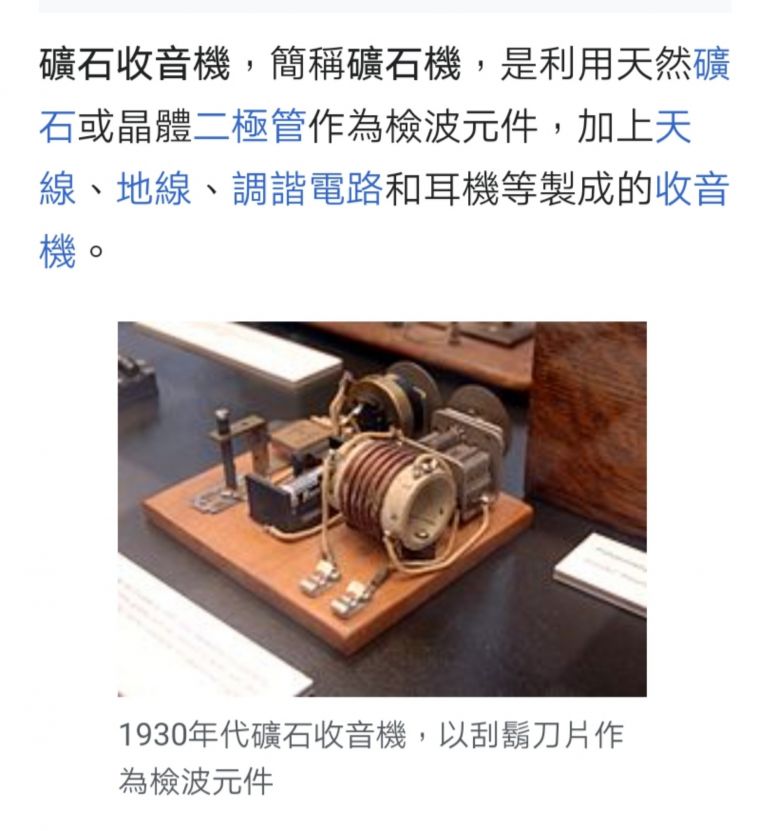Visit the 調諧電路 link
This screenshot has width=757, height=831.
pyautogui.click(x=307, y=189)
